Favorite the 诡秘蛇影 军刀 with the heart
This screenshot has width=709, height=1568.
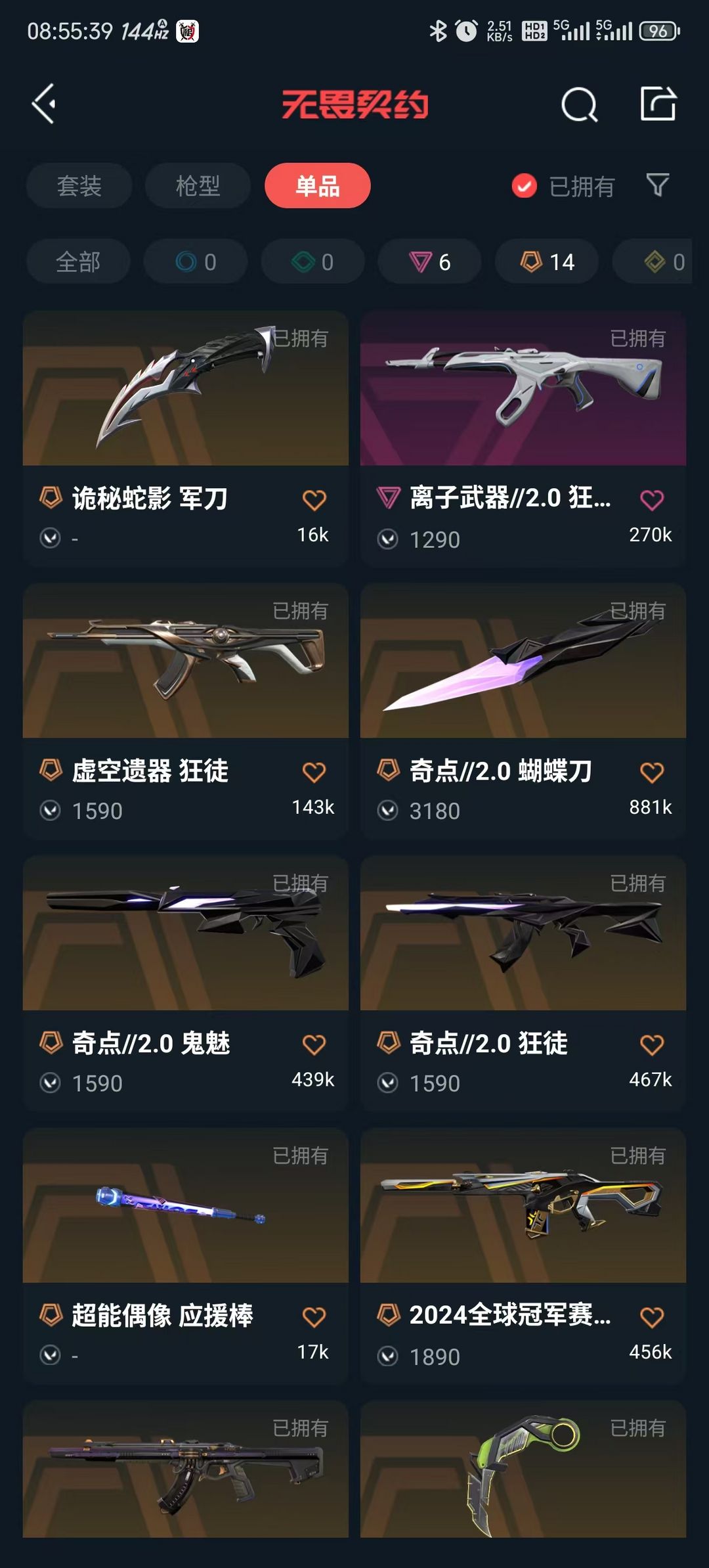point(314,499)
